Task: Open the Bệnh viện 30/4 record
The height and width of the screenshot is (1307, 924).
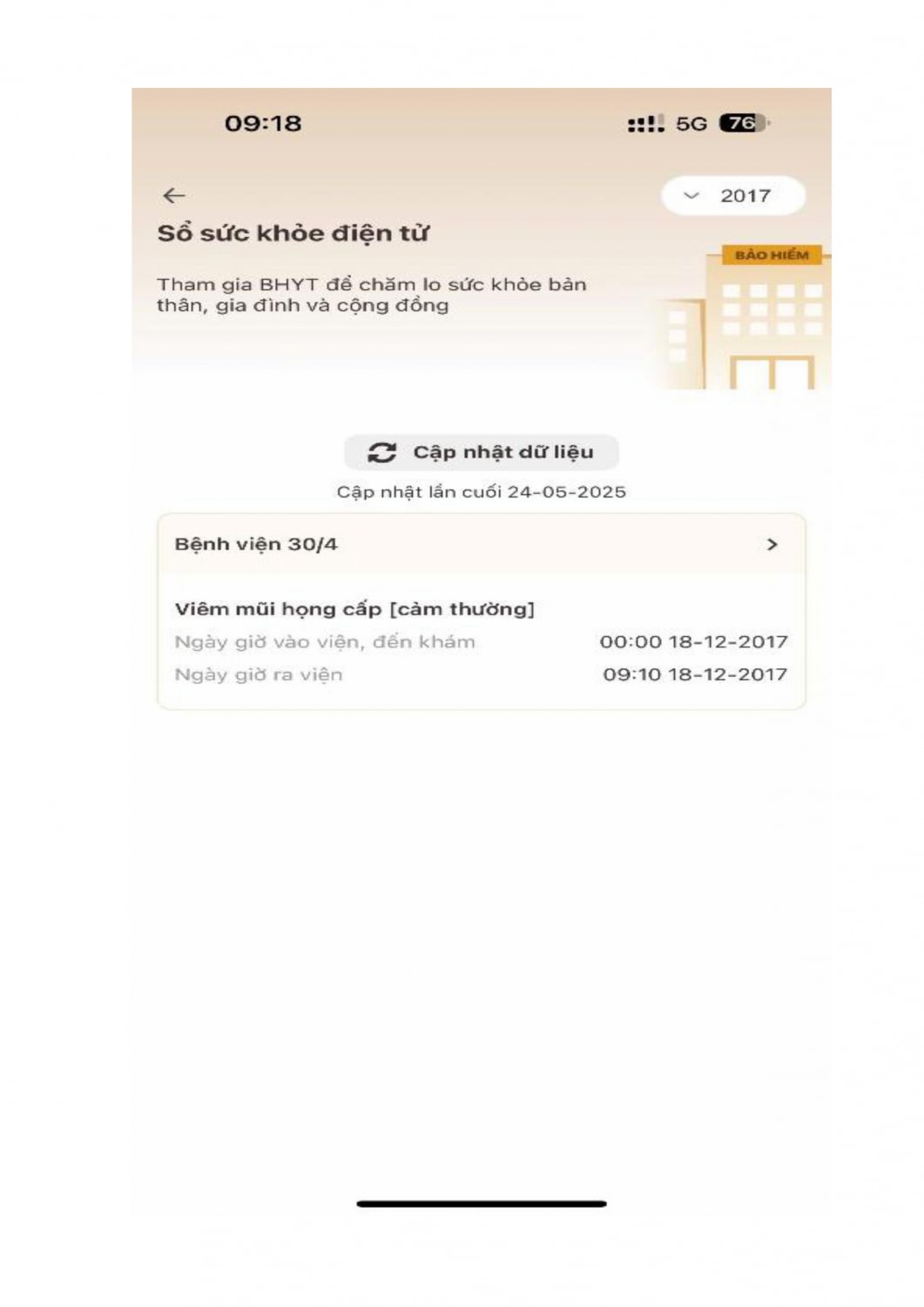Action: click(x=481, y=545)
